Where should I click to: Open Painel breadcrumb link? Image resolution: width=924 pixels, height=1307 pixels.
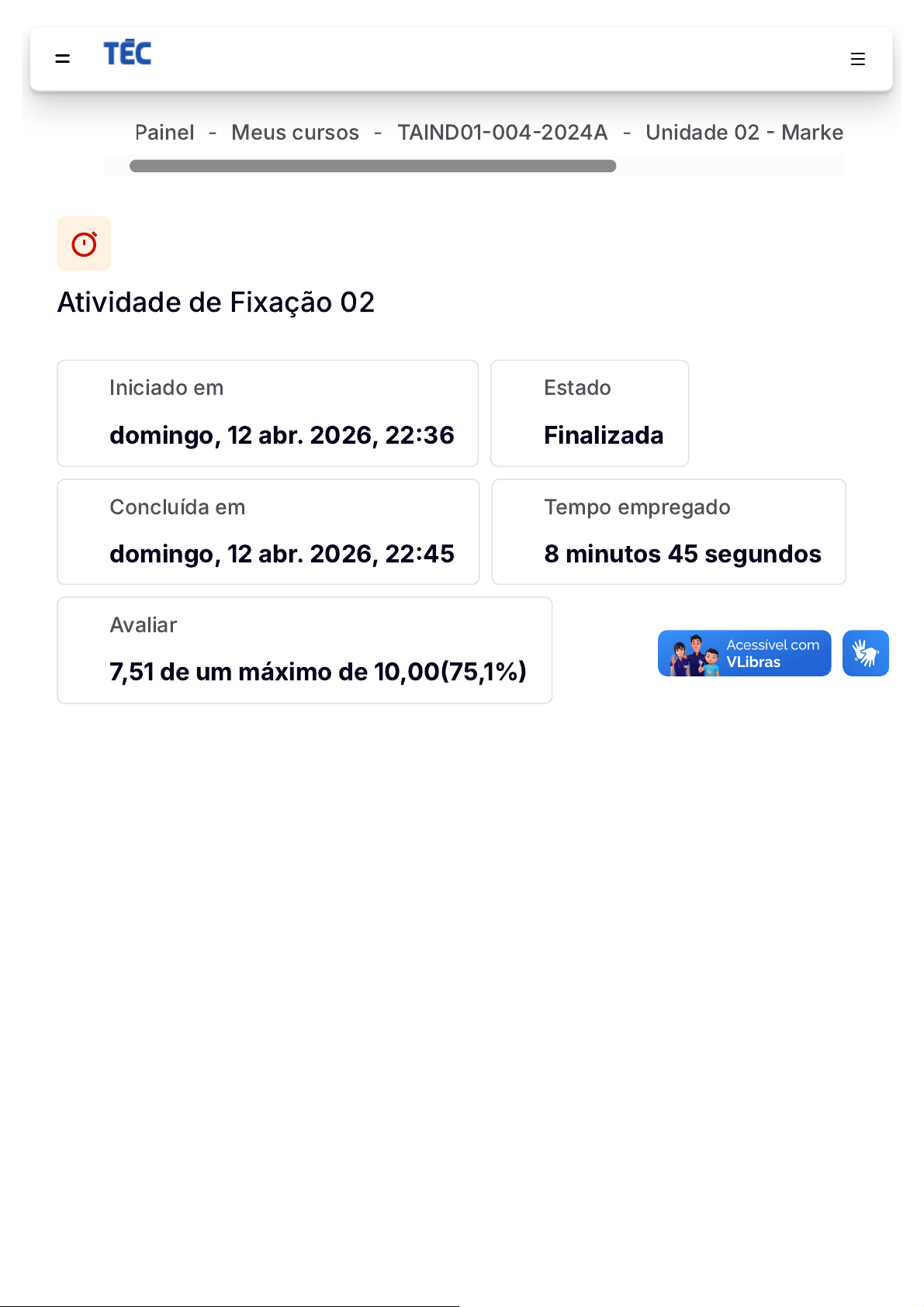tap(164, 133)
